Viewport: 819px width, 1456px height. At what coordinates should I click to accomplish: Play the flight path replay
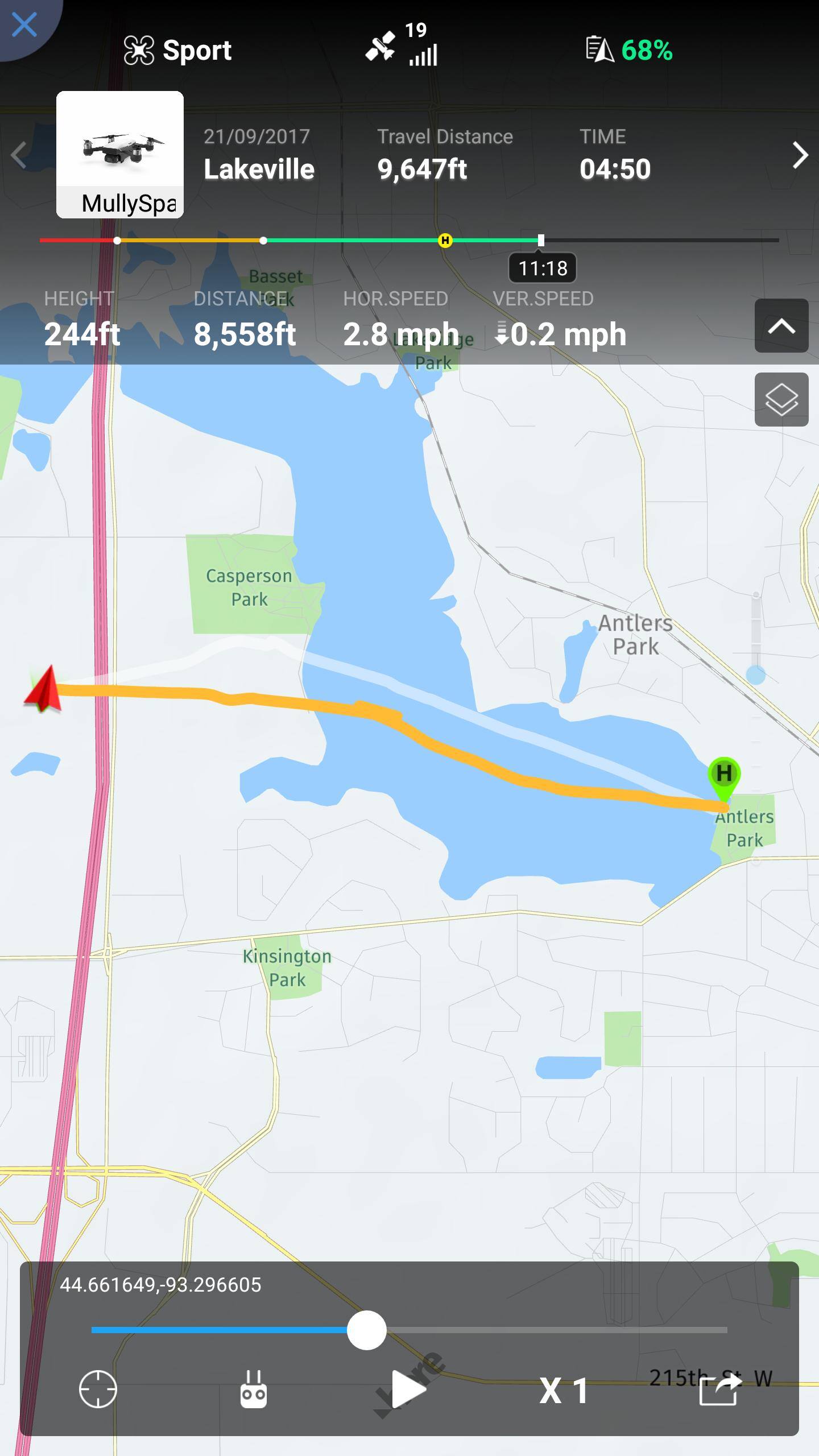[x=409, y=1389]
